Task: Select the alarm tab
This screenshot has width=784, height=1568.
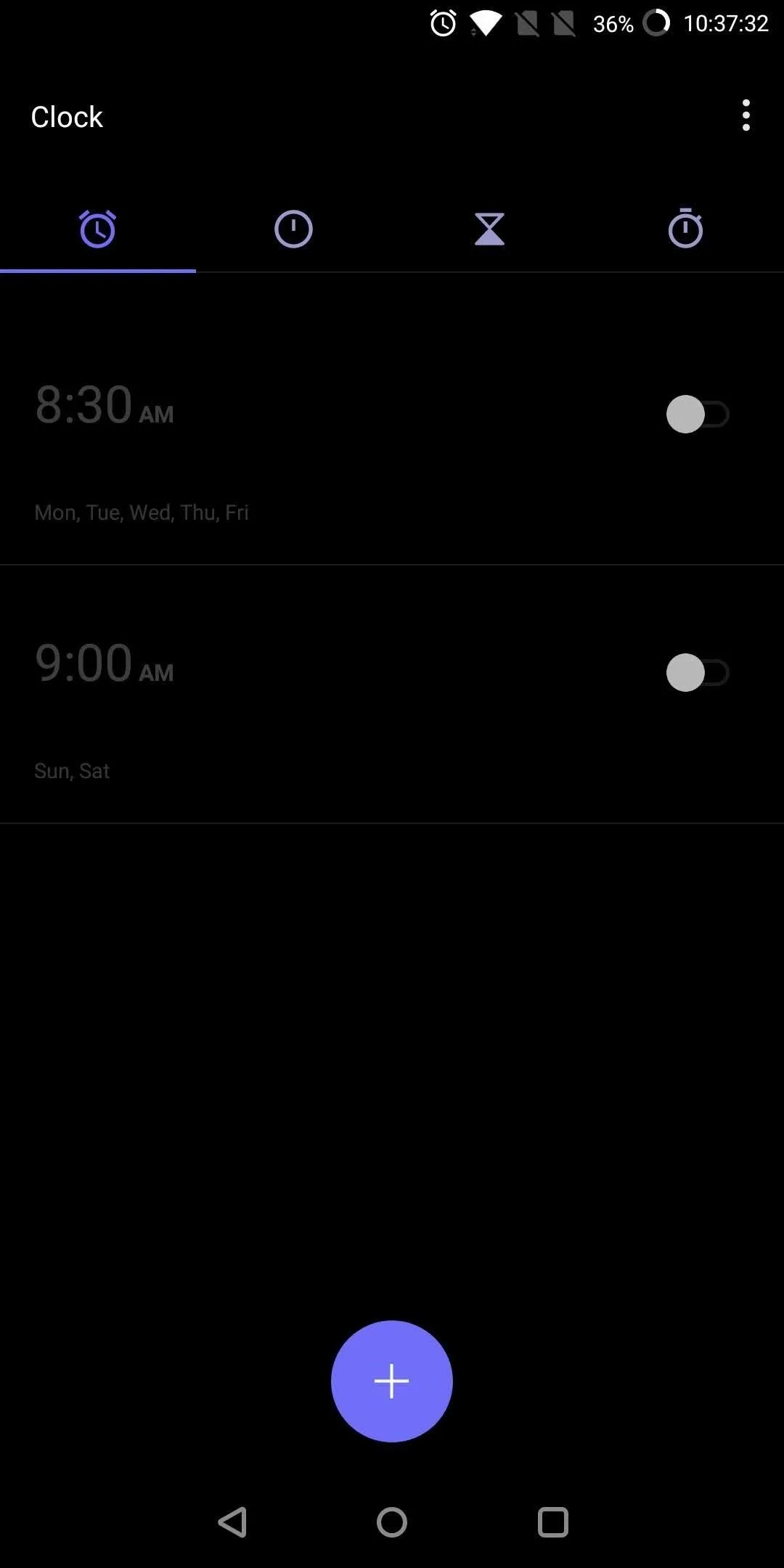Action: 98,229
